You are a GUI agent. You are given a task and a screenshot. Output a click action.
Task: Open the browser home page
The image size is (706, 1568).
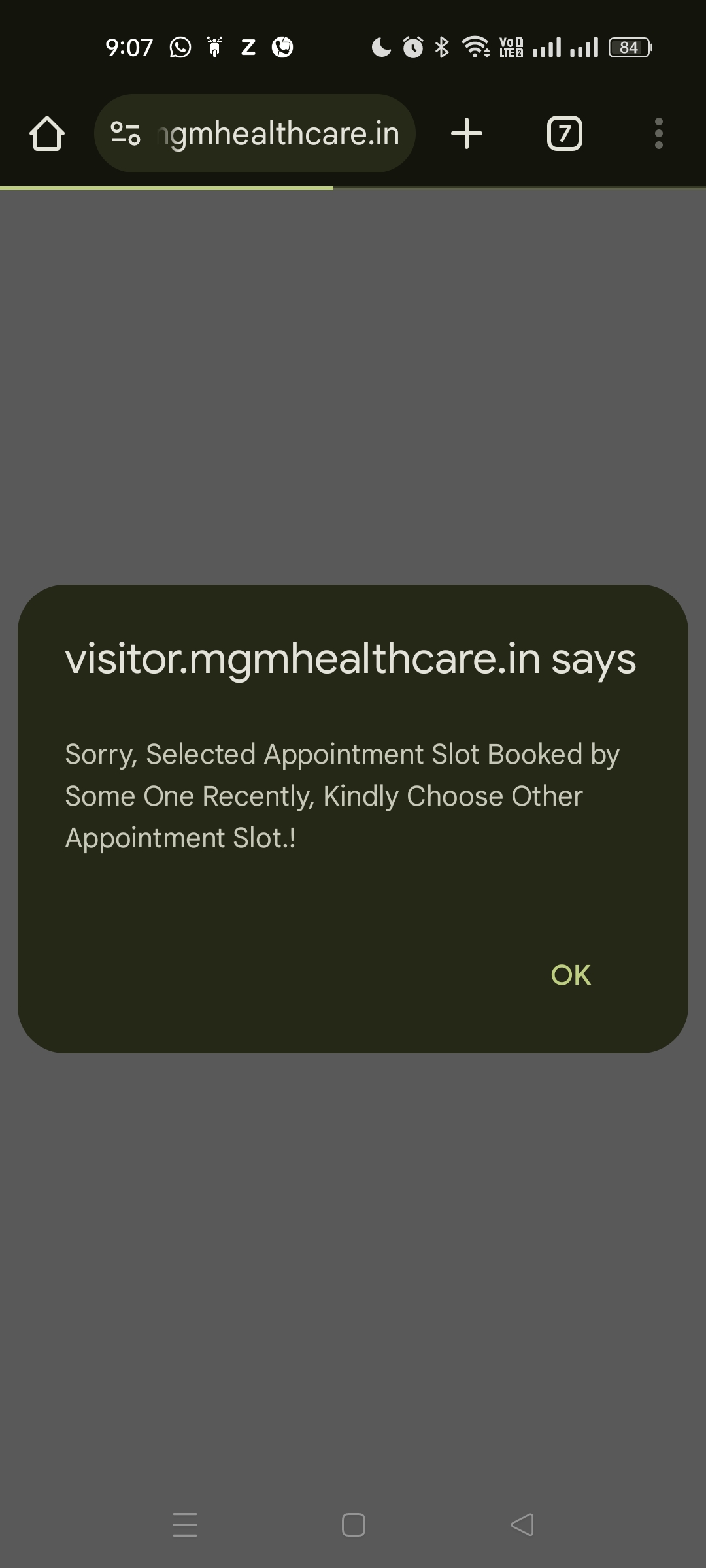click(x=47, y=134)
